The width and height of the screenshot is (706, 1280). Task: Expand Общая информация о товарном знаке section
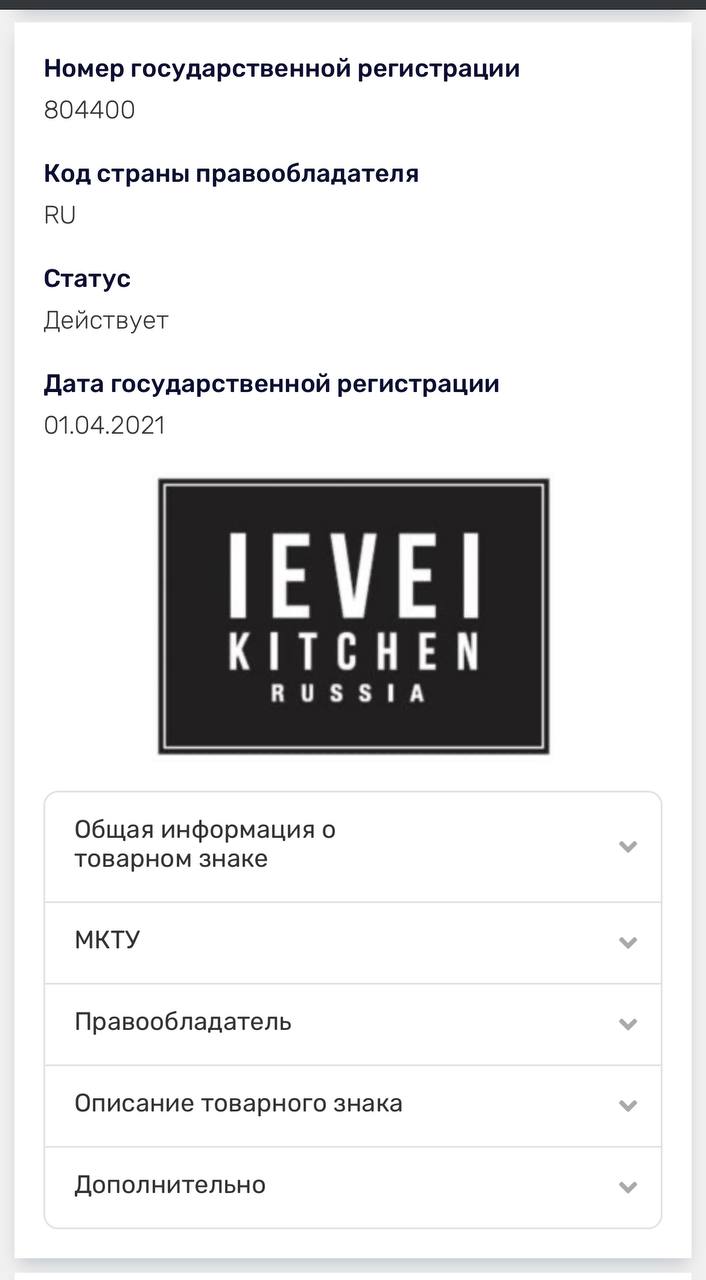pos(352,846)
